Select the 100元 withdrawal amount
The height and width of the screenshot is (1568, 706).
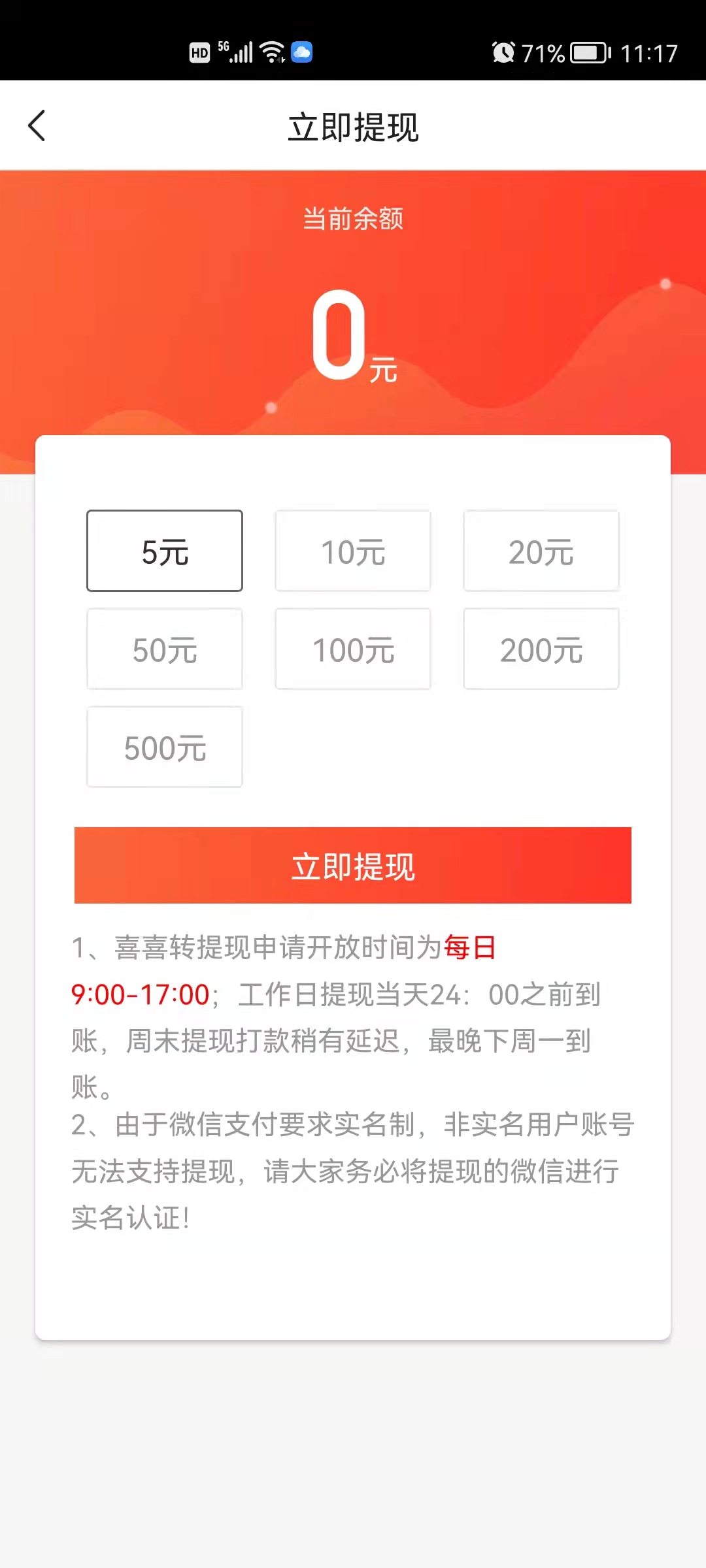[353, 649]
